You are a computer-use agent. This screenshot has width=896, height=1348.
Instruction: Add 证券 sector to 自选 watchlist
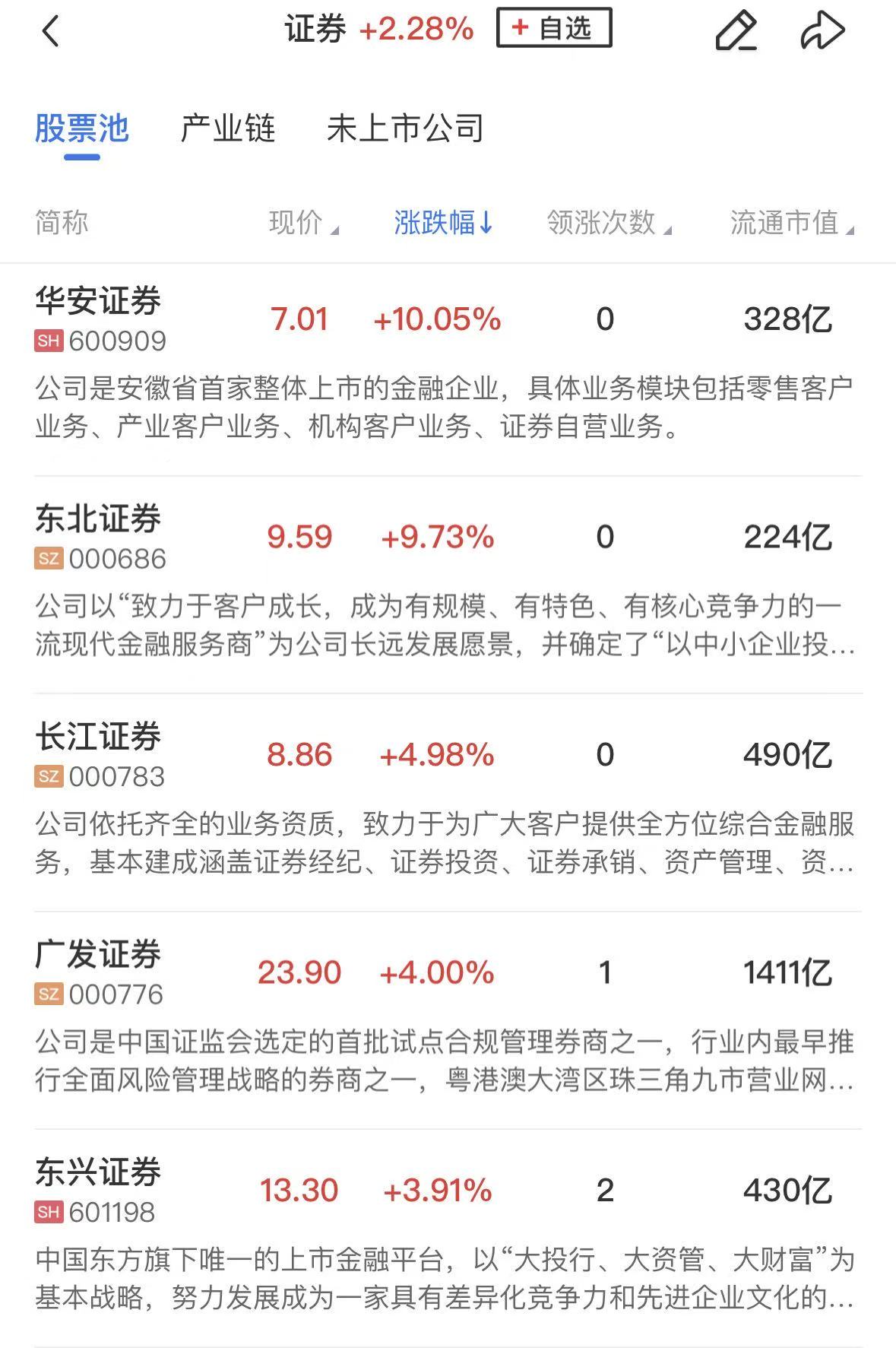pos(553,29)
